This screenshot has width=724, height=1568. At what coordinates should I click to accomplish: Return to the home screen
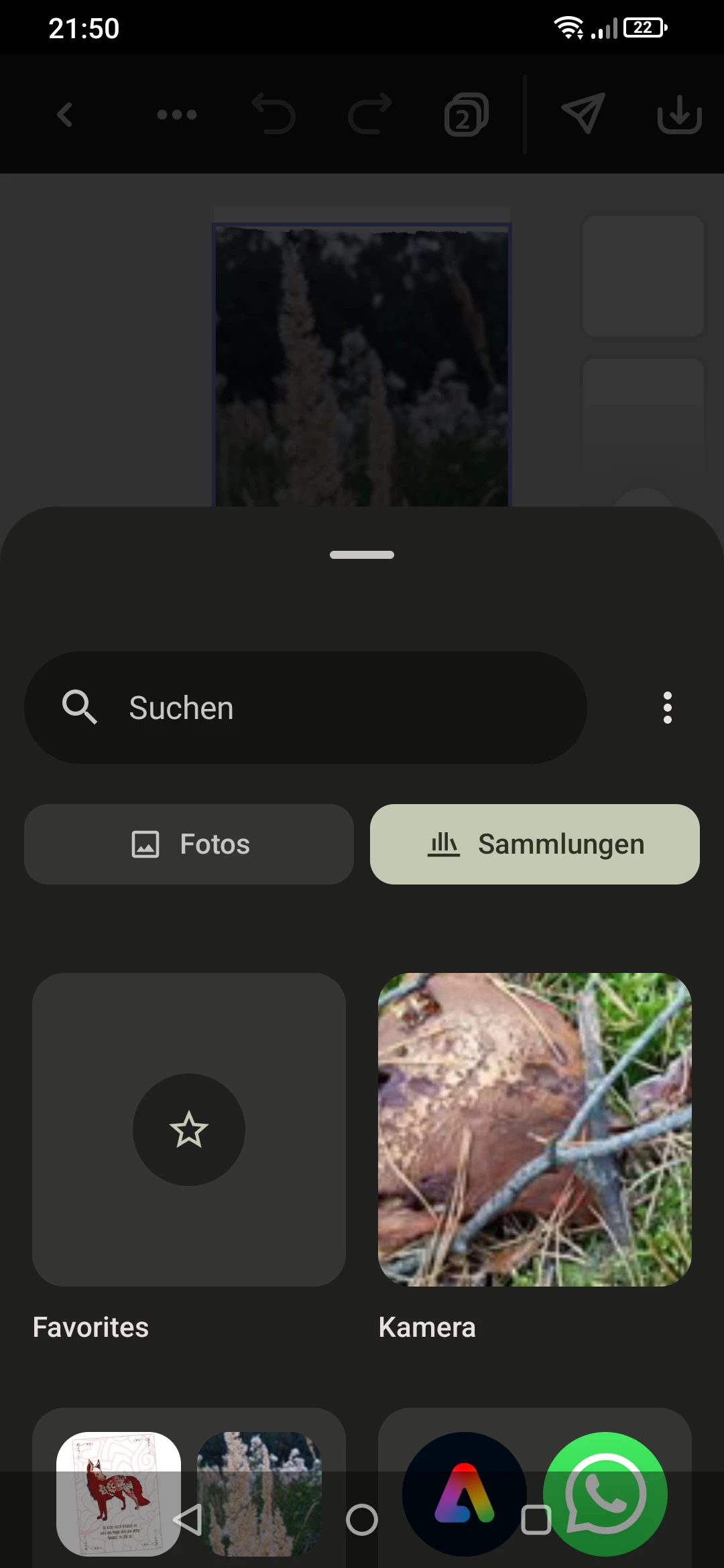point(362,1520)
